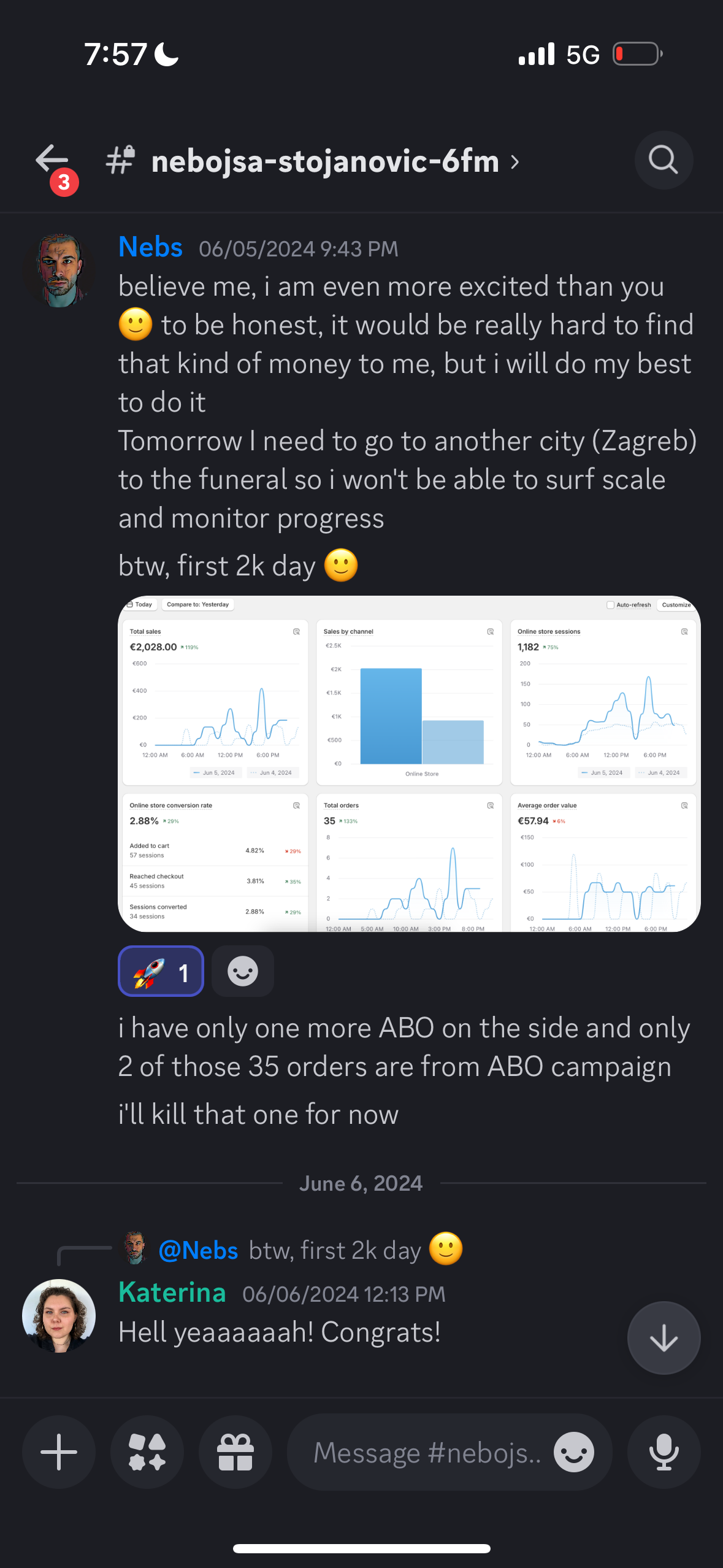View Nebs' profile from his avatar

click(x=59, y=270)
